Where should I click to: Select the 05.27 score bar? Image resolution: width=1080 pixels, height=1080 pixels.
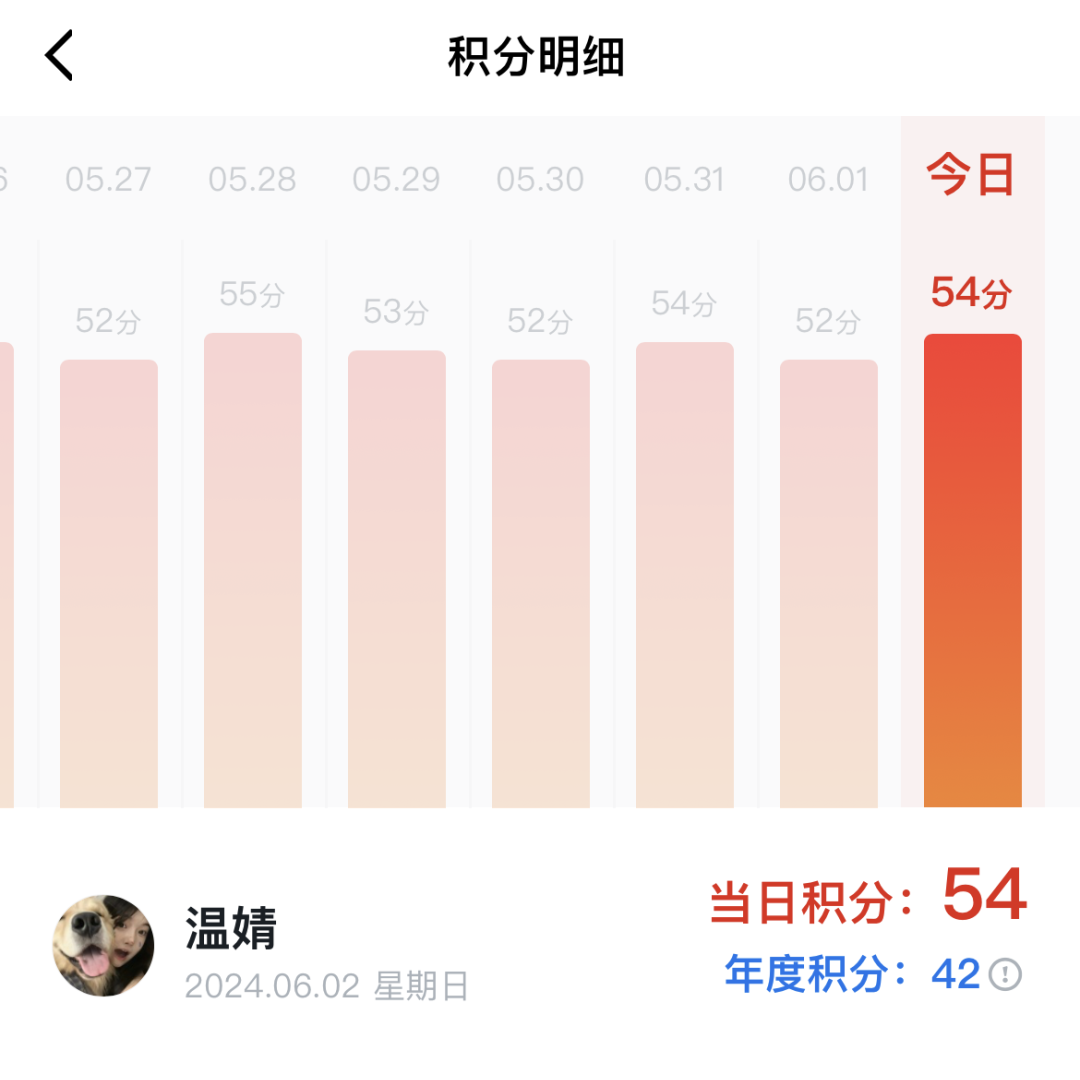point(109,583)
